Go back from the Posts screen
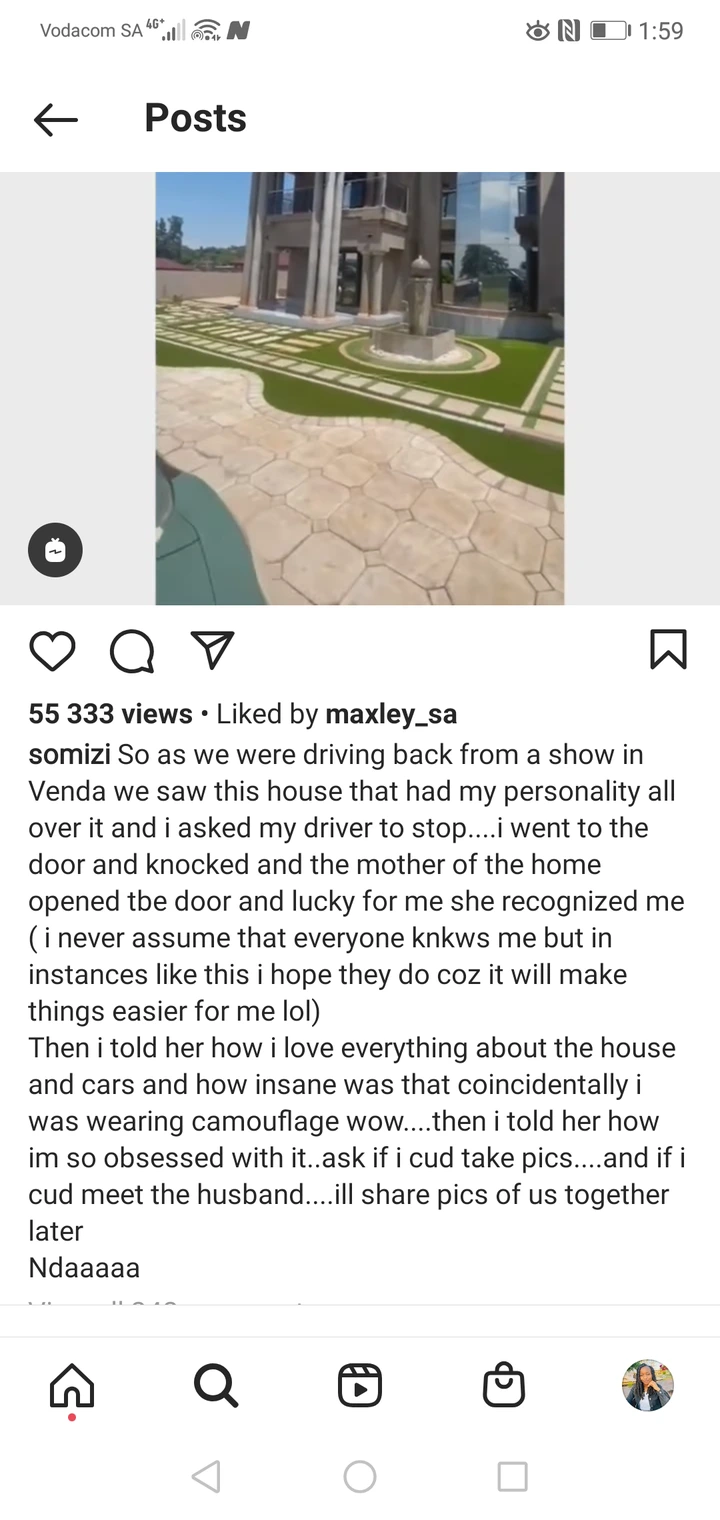The height and width of the screenshot is (1520, 720). tap(55, 120)
